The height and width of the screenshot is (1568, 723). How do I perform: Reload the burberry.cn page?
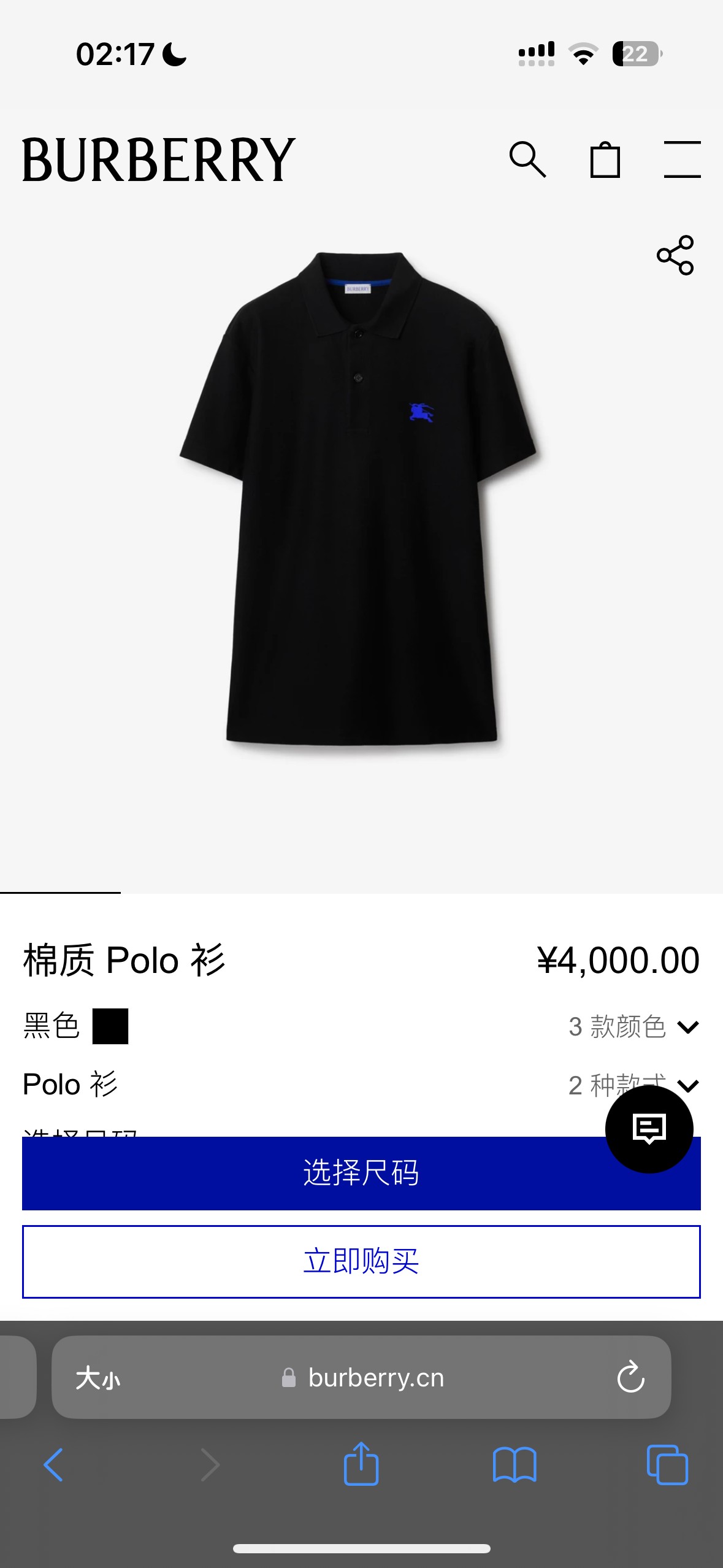(x=630, y=1378)
